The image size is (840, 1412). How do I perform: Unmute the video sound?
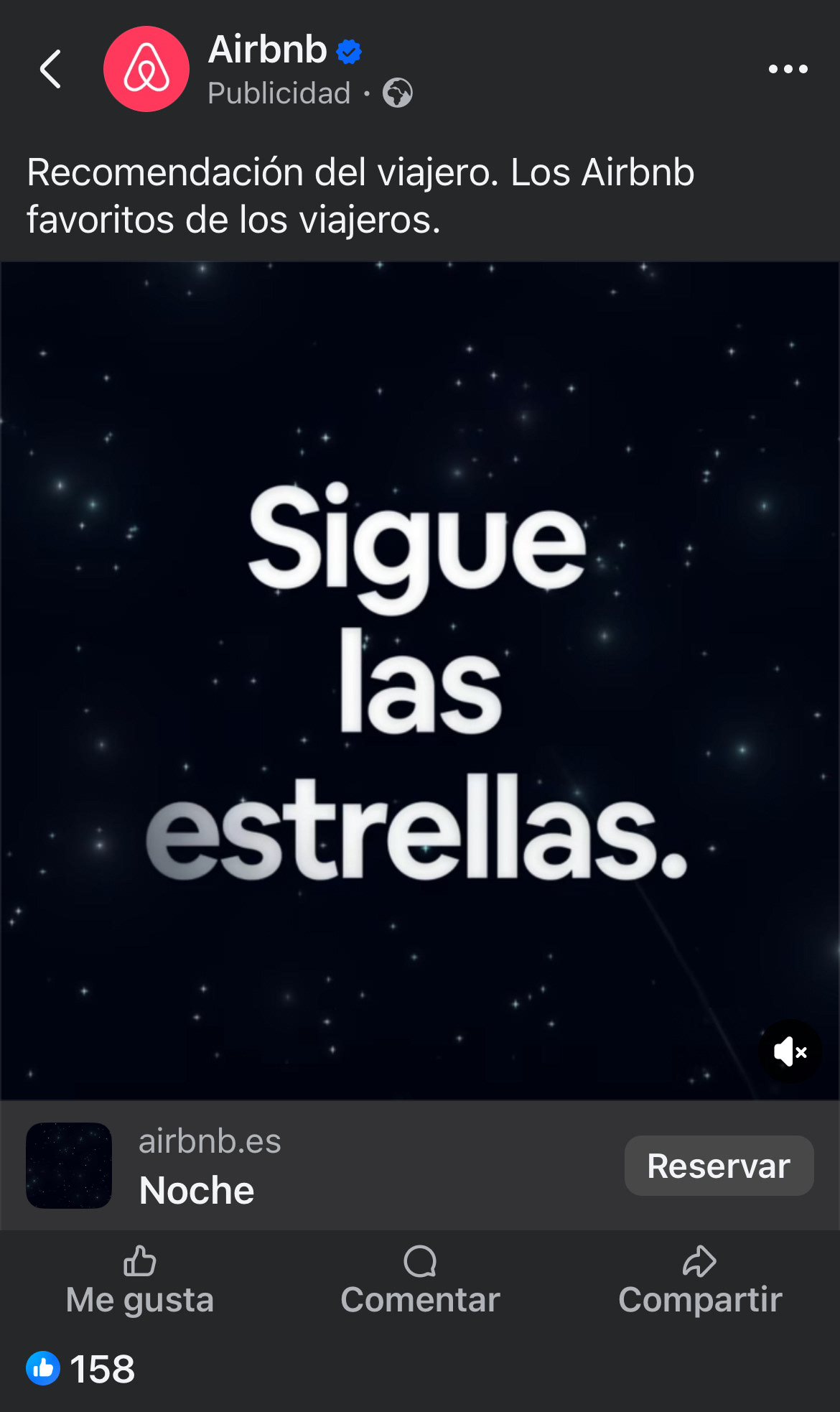(790, 1051)
